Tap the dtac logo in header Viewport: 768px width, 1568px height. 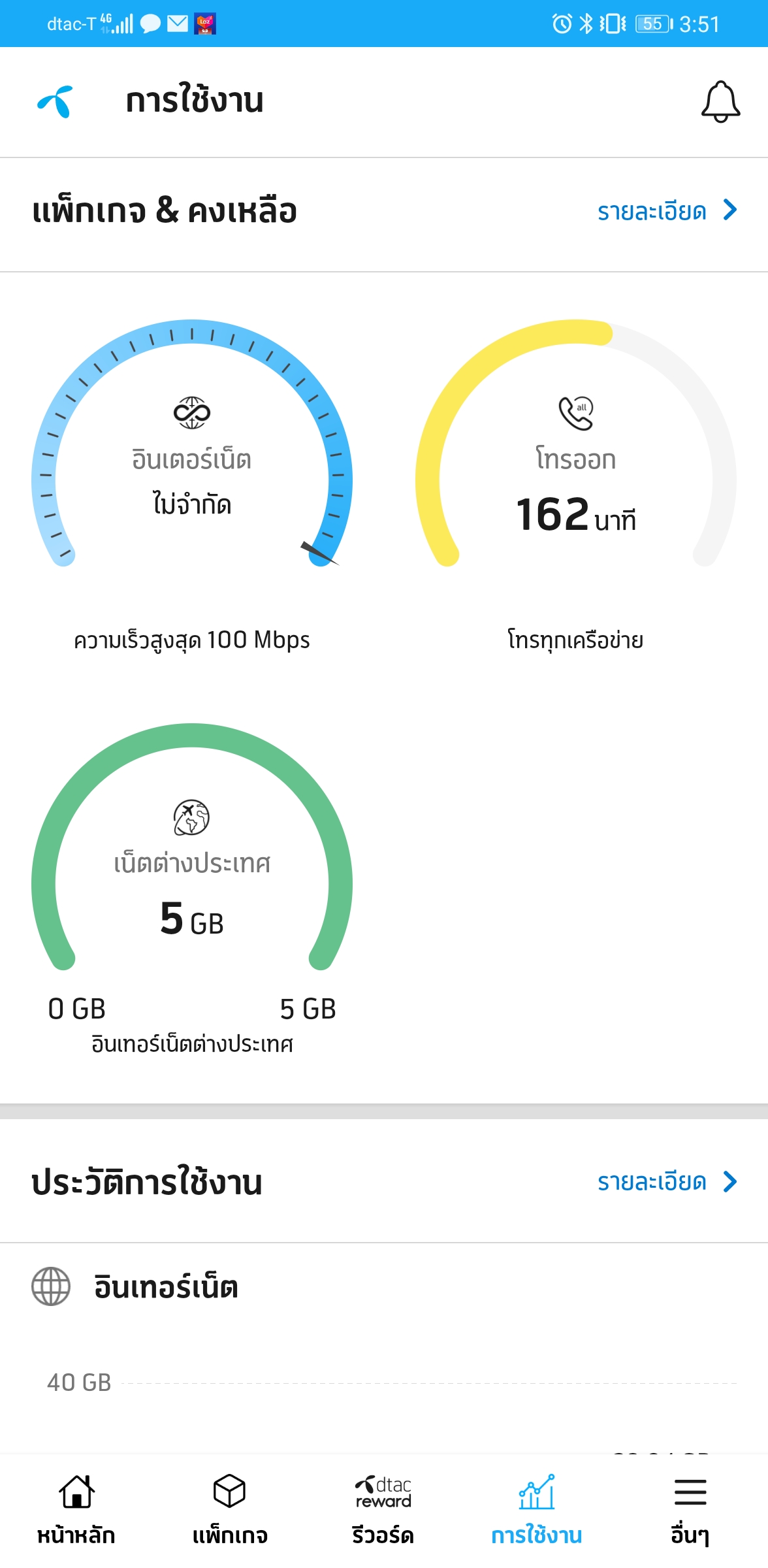tap(56, 102)
